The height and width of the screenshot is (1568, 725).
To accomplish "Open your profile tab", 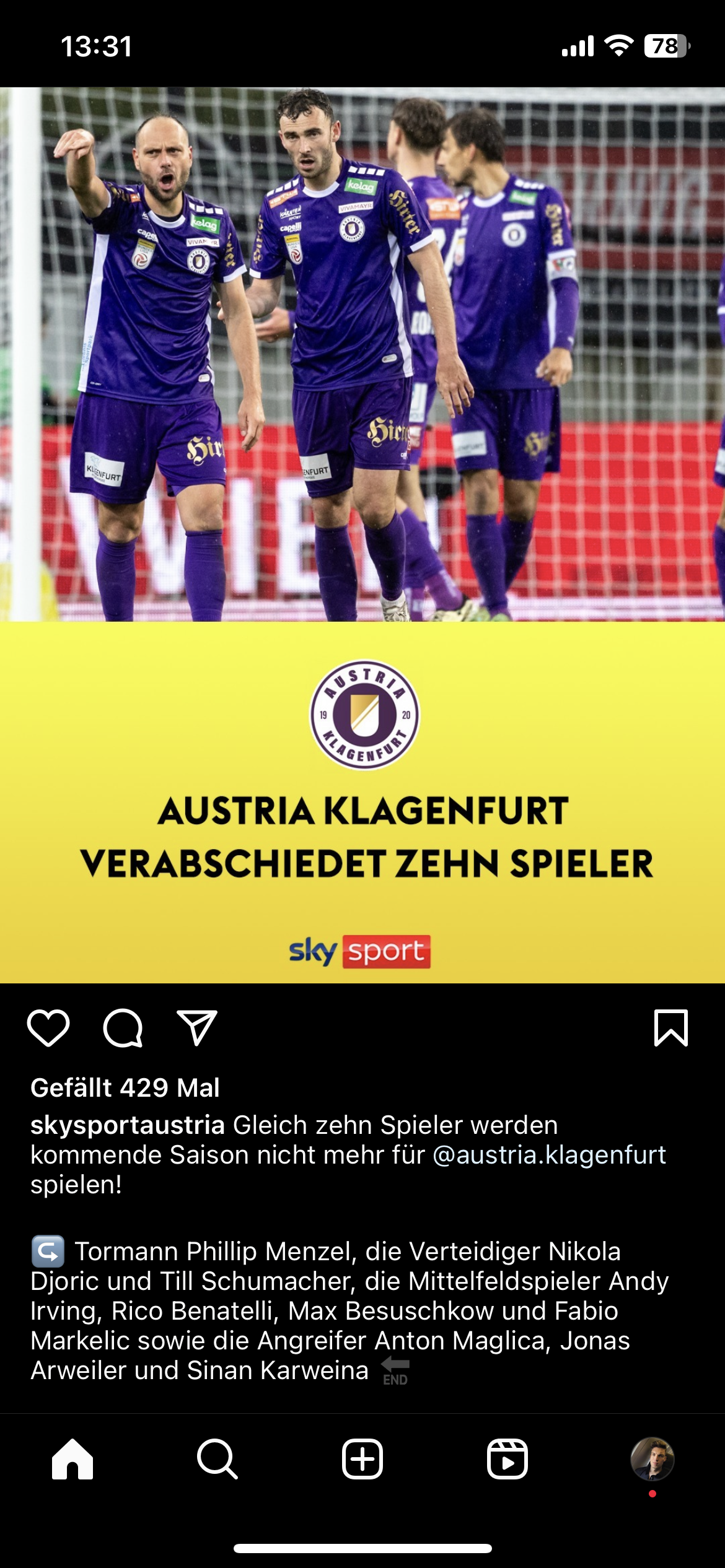I will (652, 1459).
